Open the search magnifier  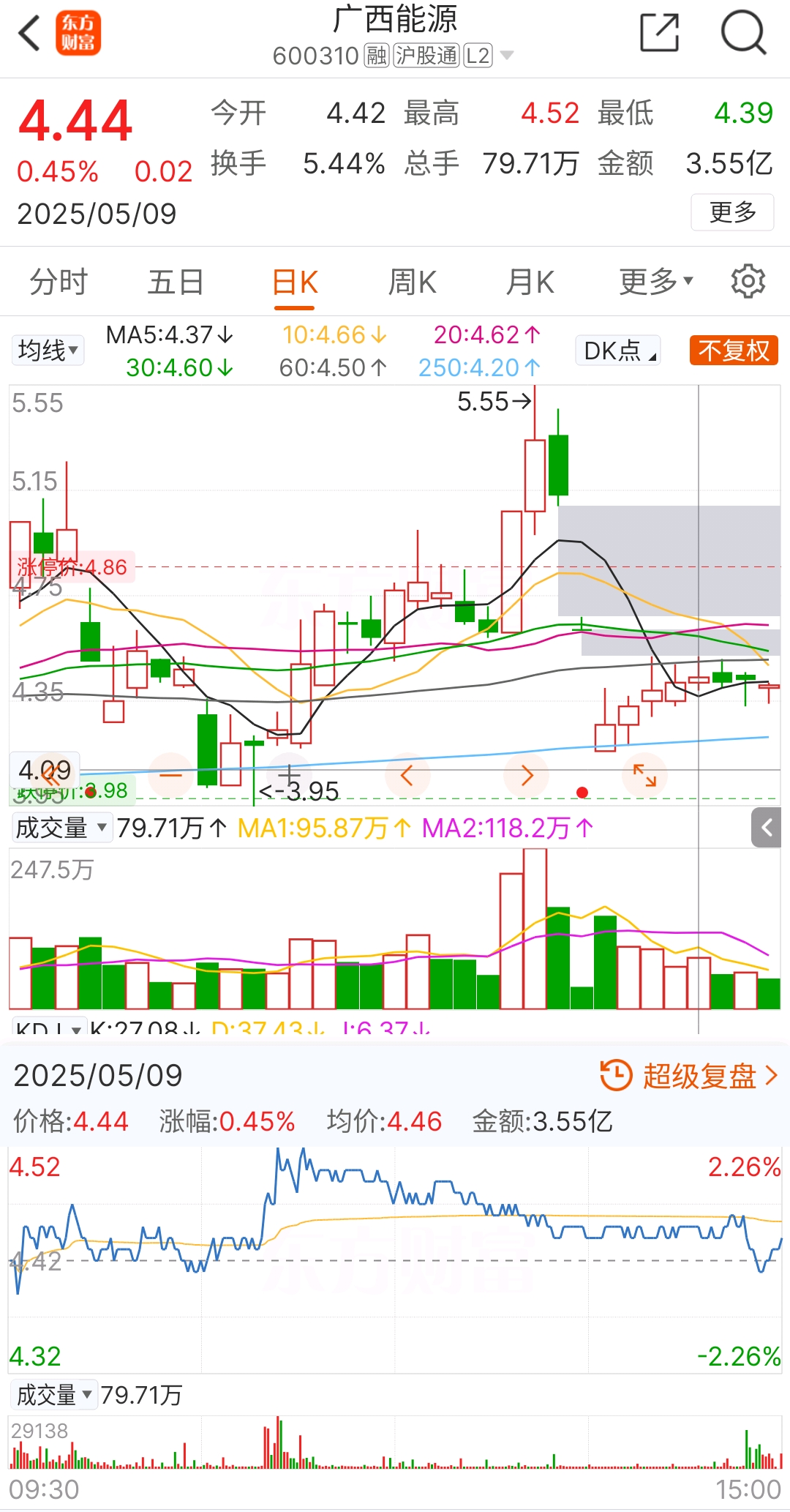(x=743, y=33)
